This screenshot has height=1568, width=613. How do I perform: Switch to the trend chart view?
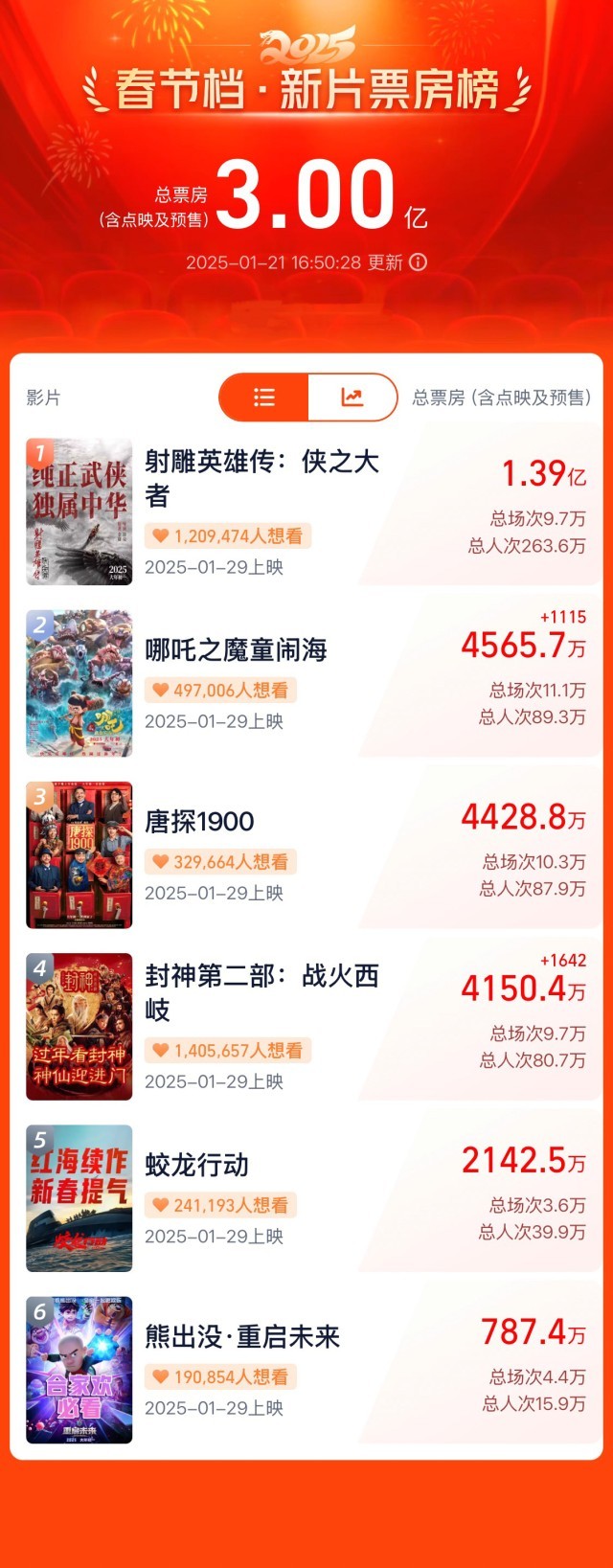tap(352, 398)
